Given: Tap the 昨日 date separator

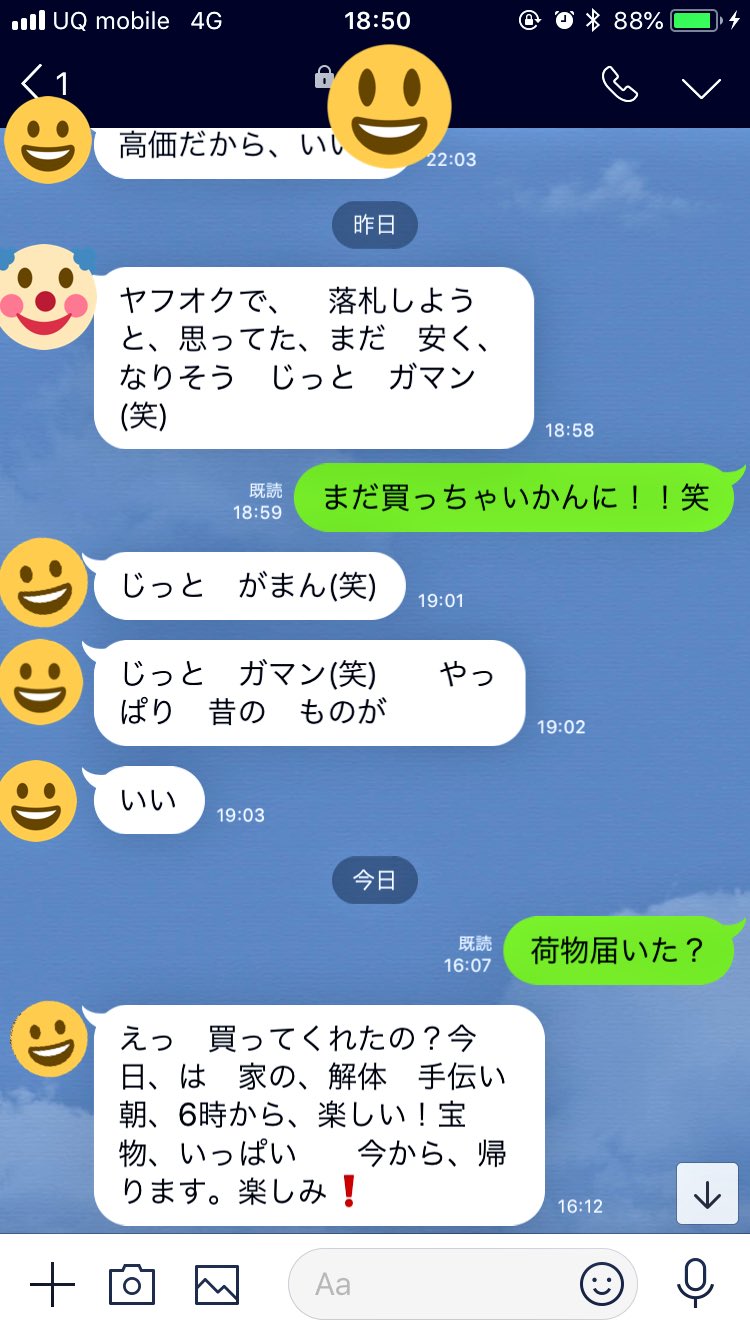Looking at the screenshot, I should [374, 225].
